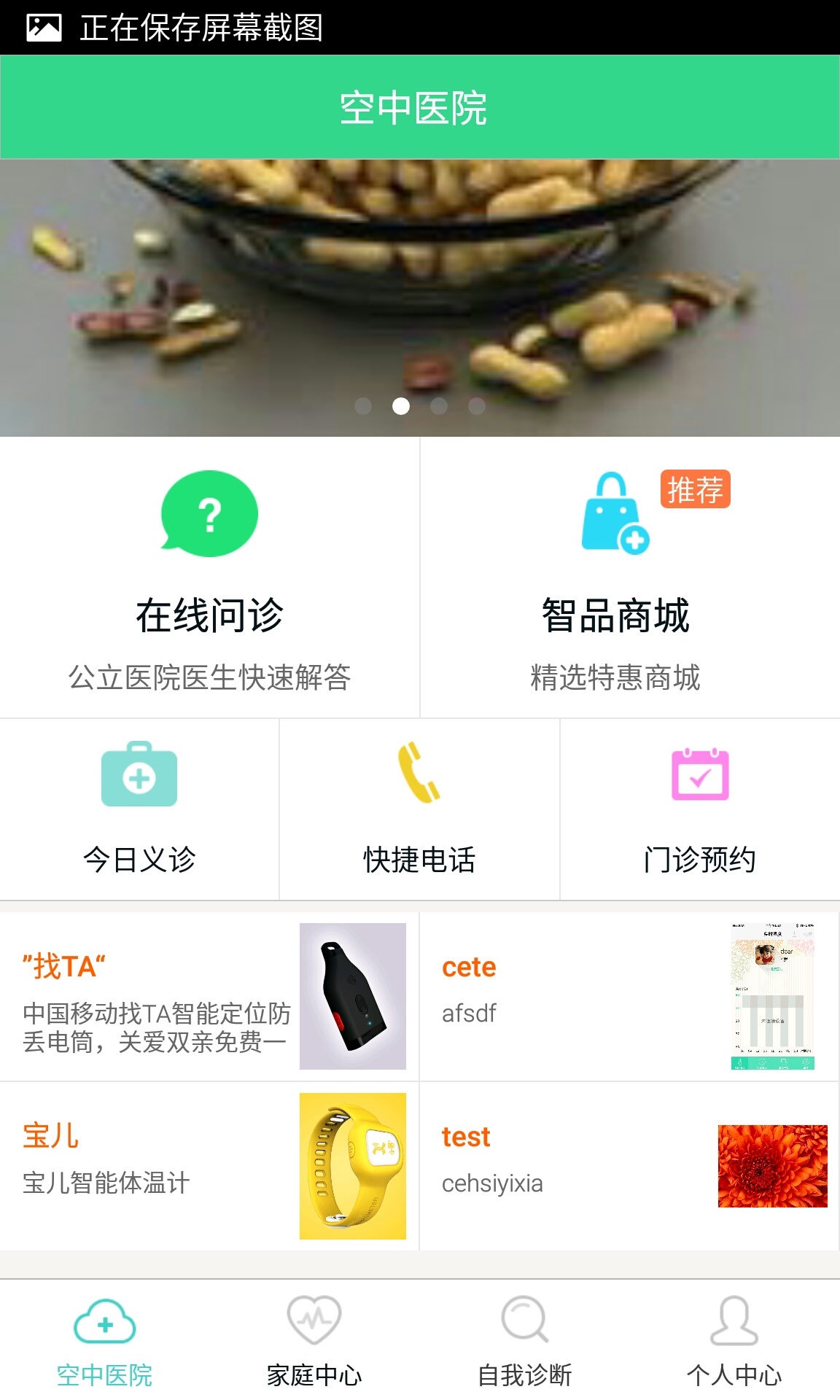Screen dimensions: 840x1400
Task: Activate the first carousel page dot
Action: 362,406
